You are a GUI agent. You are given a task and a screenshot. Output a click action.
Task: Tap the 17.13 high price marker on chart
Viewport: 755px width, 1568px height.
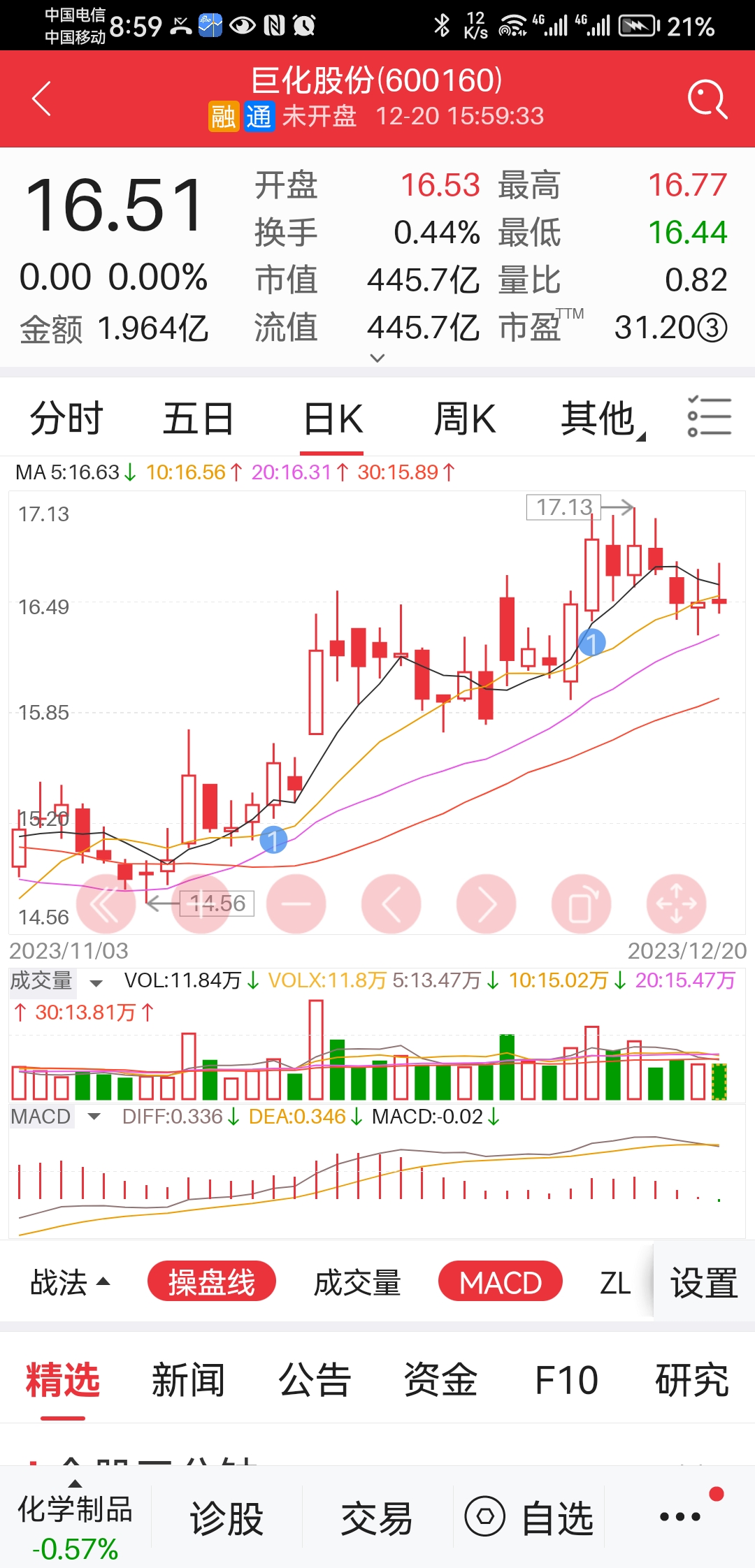point(563,508)
